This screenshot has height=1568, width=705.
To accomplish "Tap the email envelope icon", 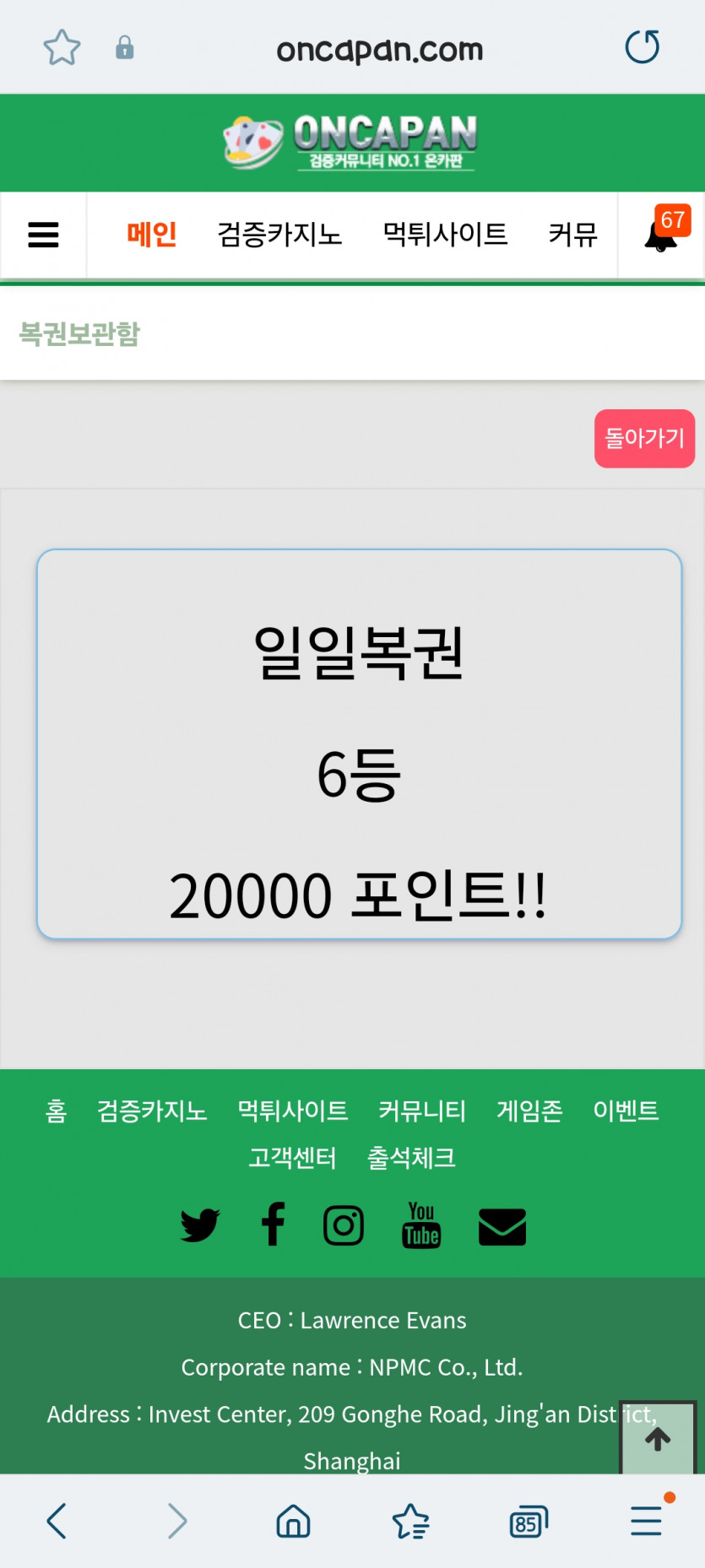I will click(502, 1226).
